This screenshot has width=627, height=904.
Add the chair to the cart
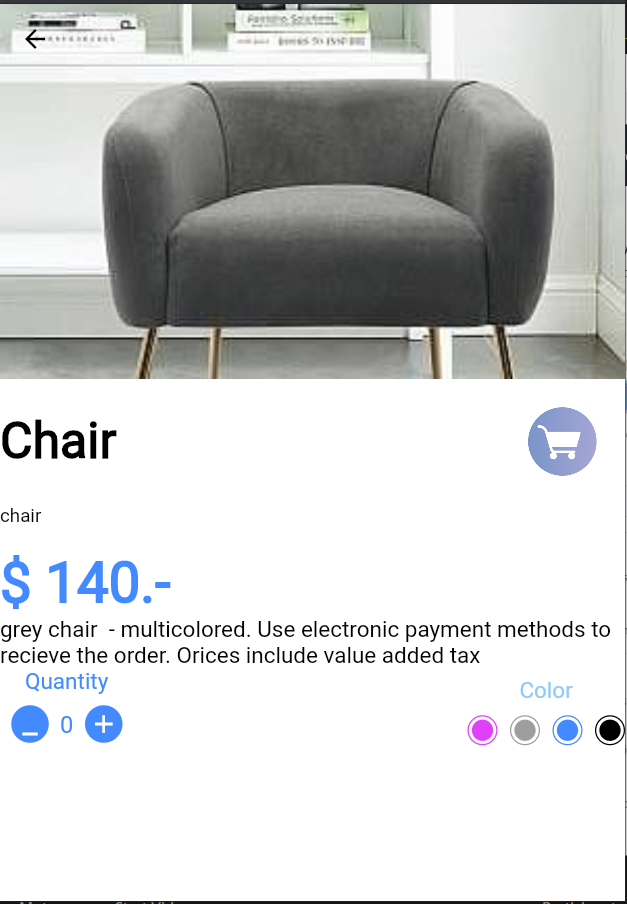point(562,441)
